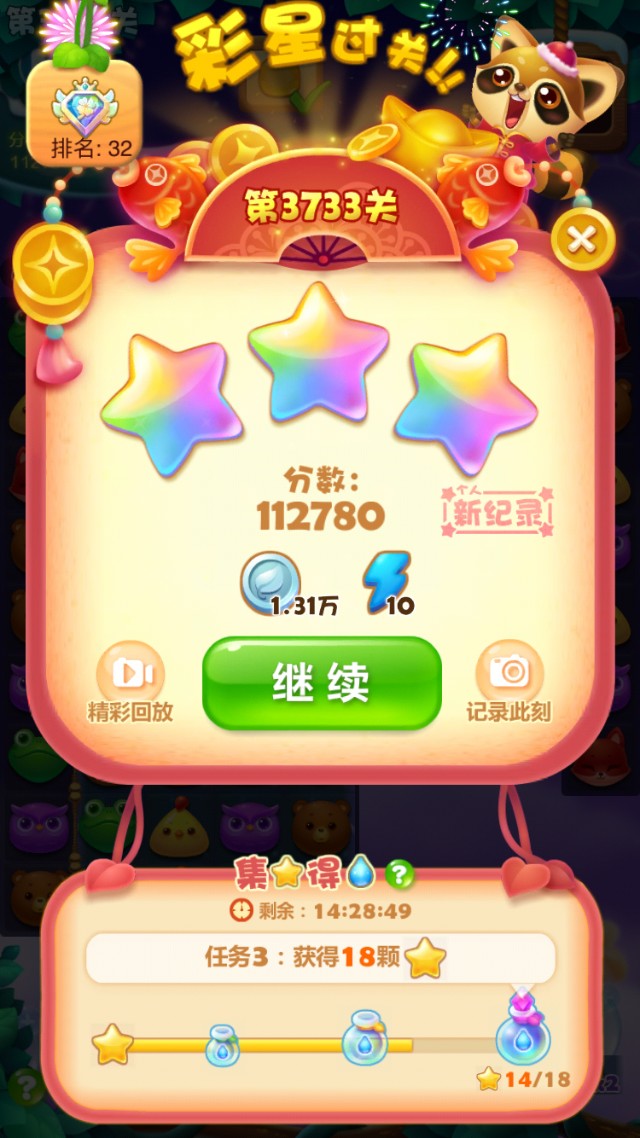Open help for 集星得水滴 event

click(400, 875)
